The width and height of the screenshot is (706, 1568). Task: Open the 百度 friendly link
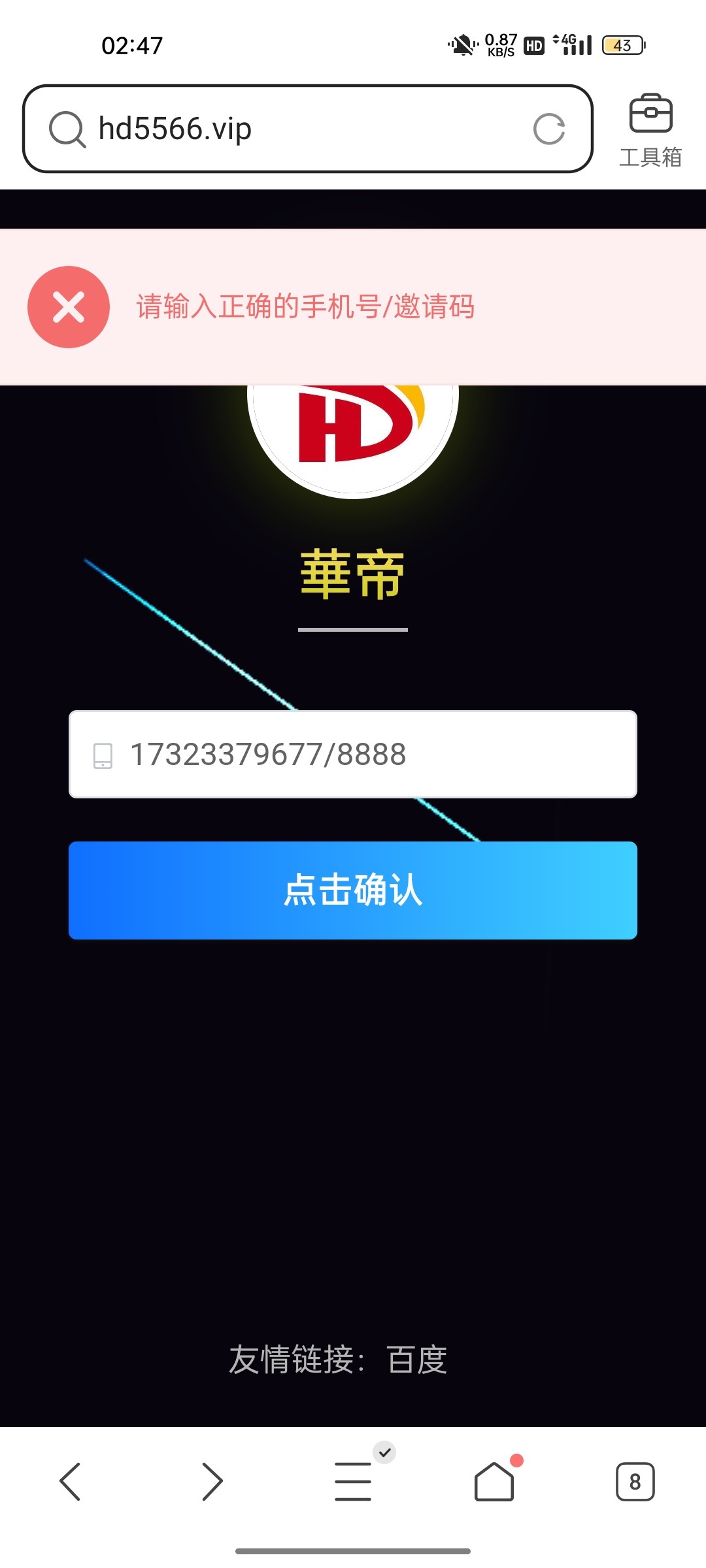[x=417, y=1360]
